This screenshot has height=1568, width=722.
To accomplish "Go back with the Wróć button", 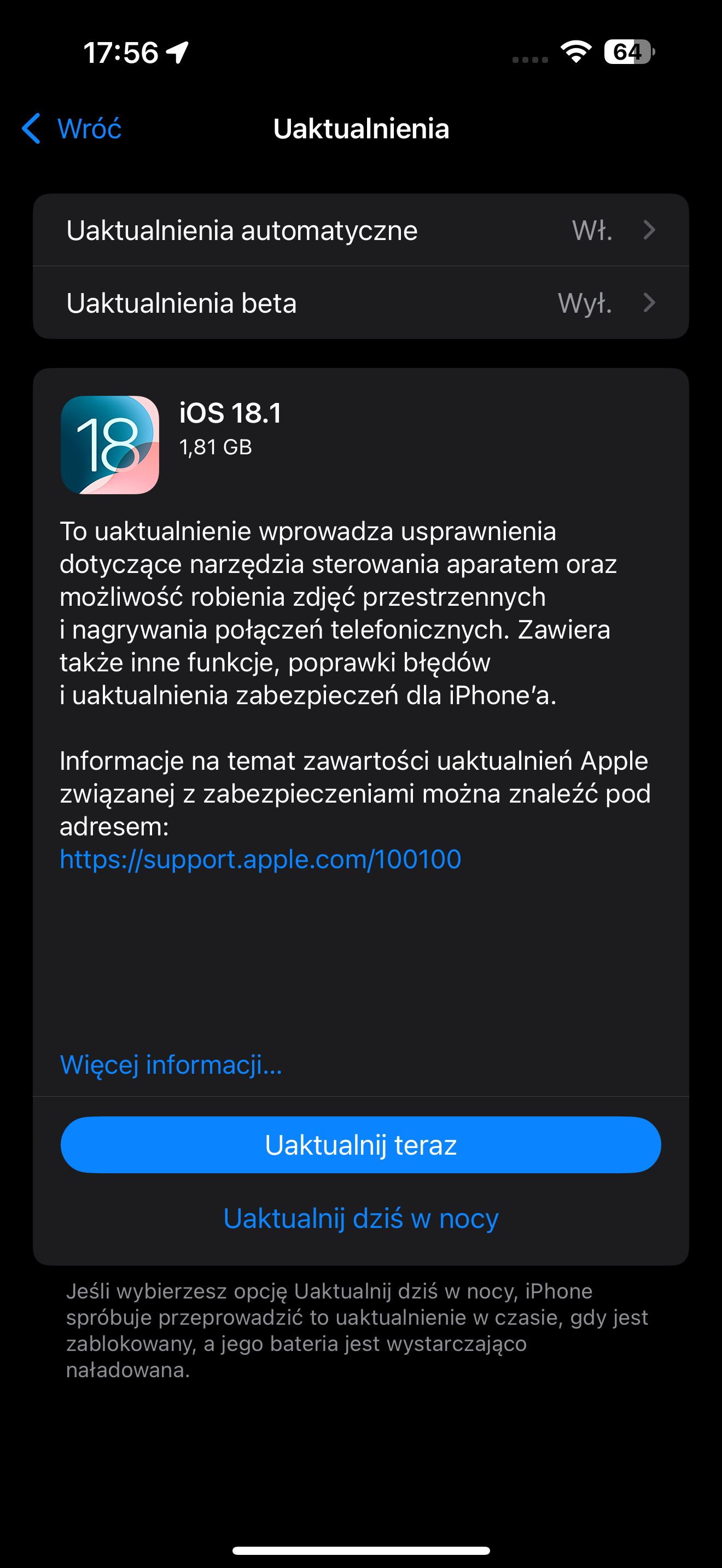I will (72, 128).
